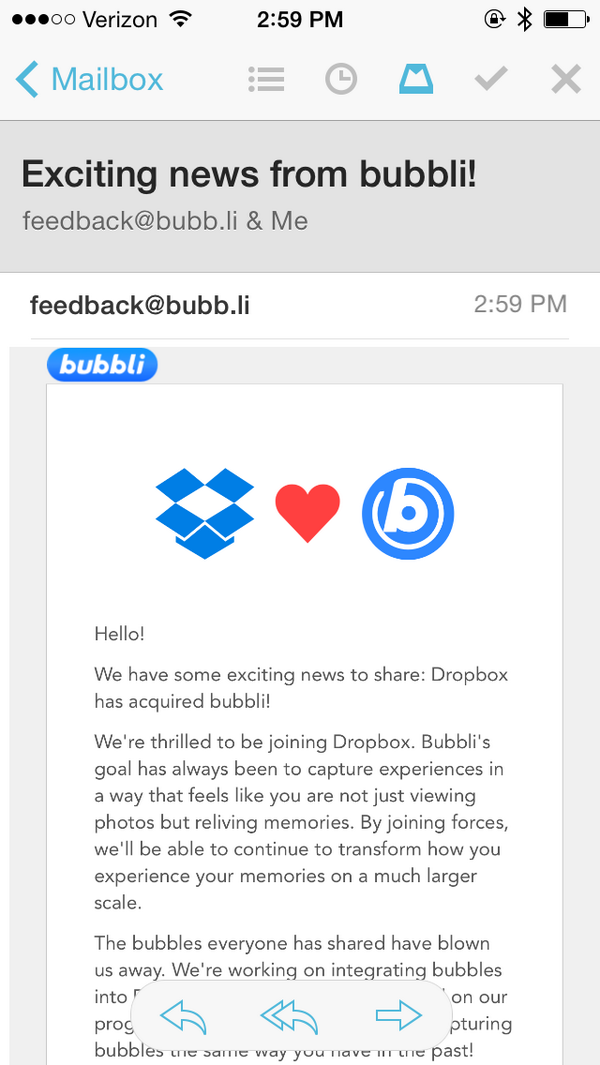Tap the Mailbox inbox icon
Screen dimensions: 600x1065
point(415,79)
